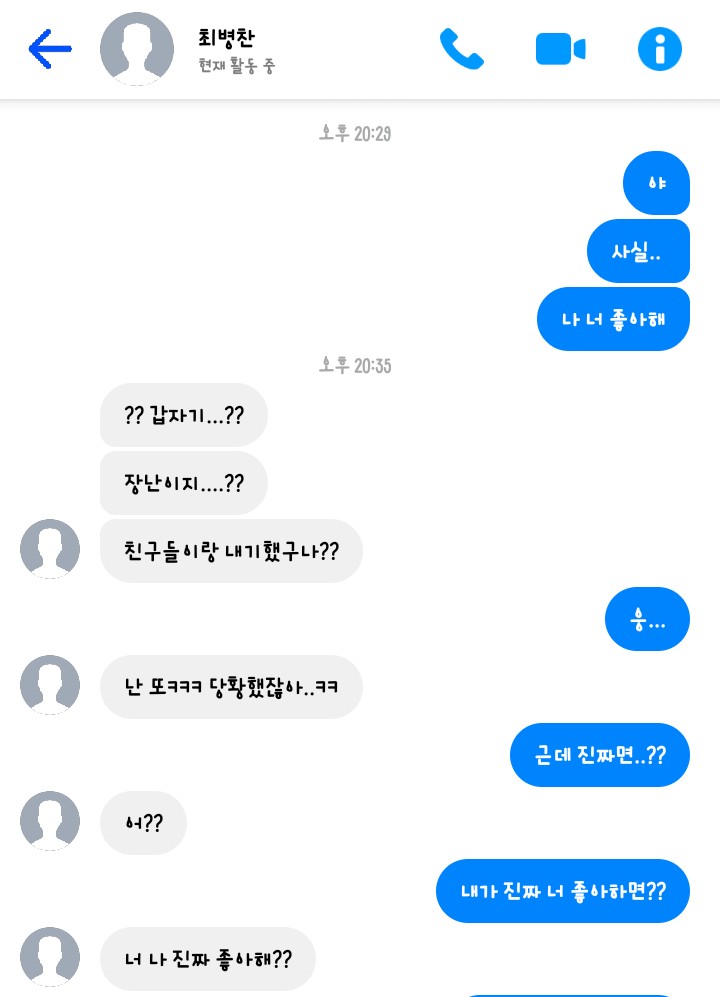Screen dimensions: 720x997
Task: Start a video call with 최병찬
Action: point(560,49)
